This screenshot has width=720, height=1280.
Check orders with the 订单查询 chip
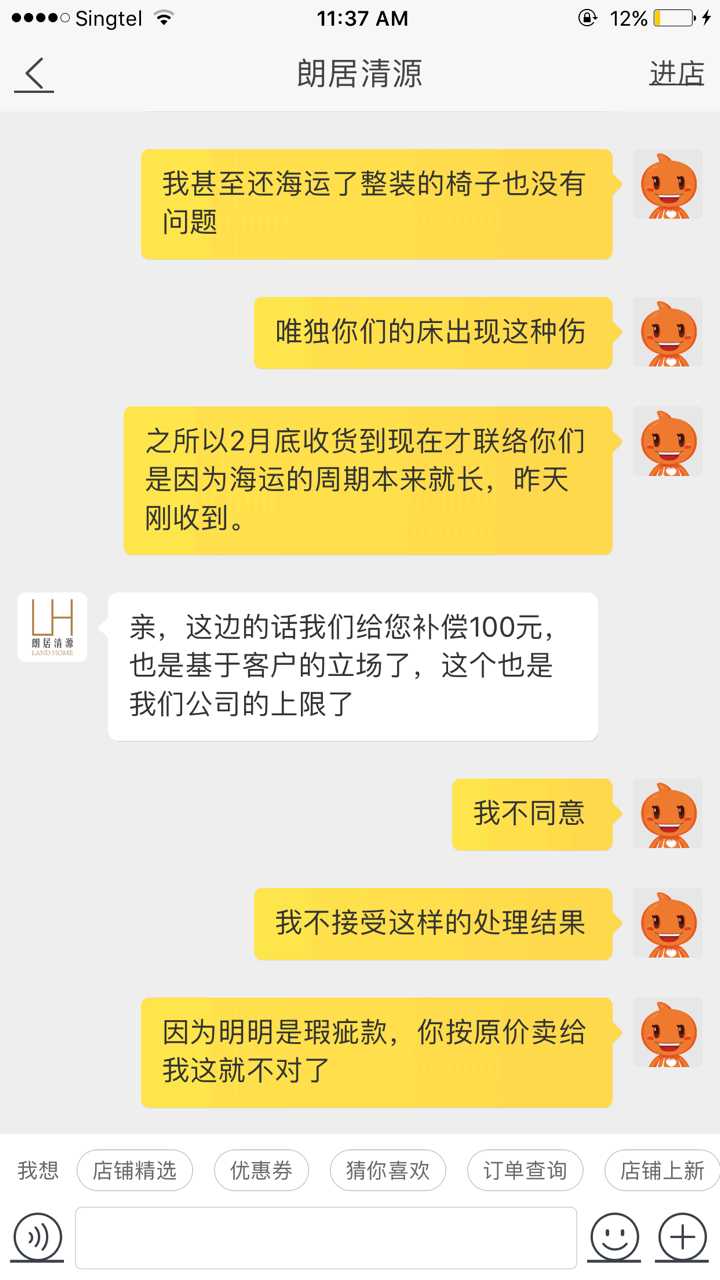[x=525, y=1170]
